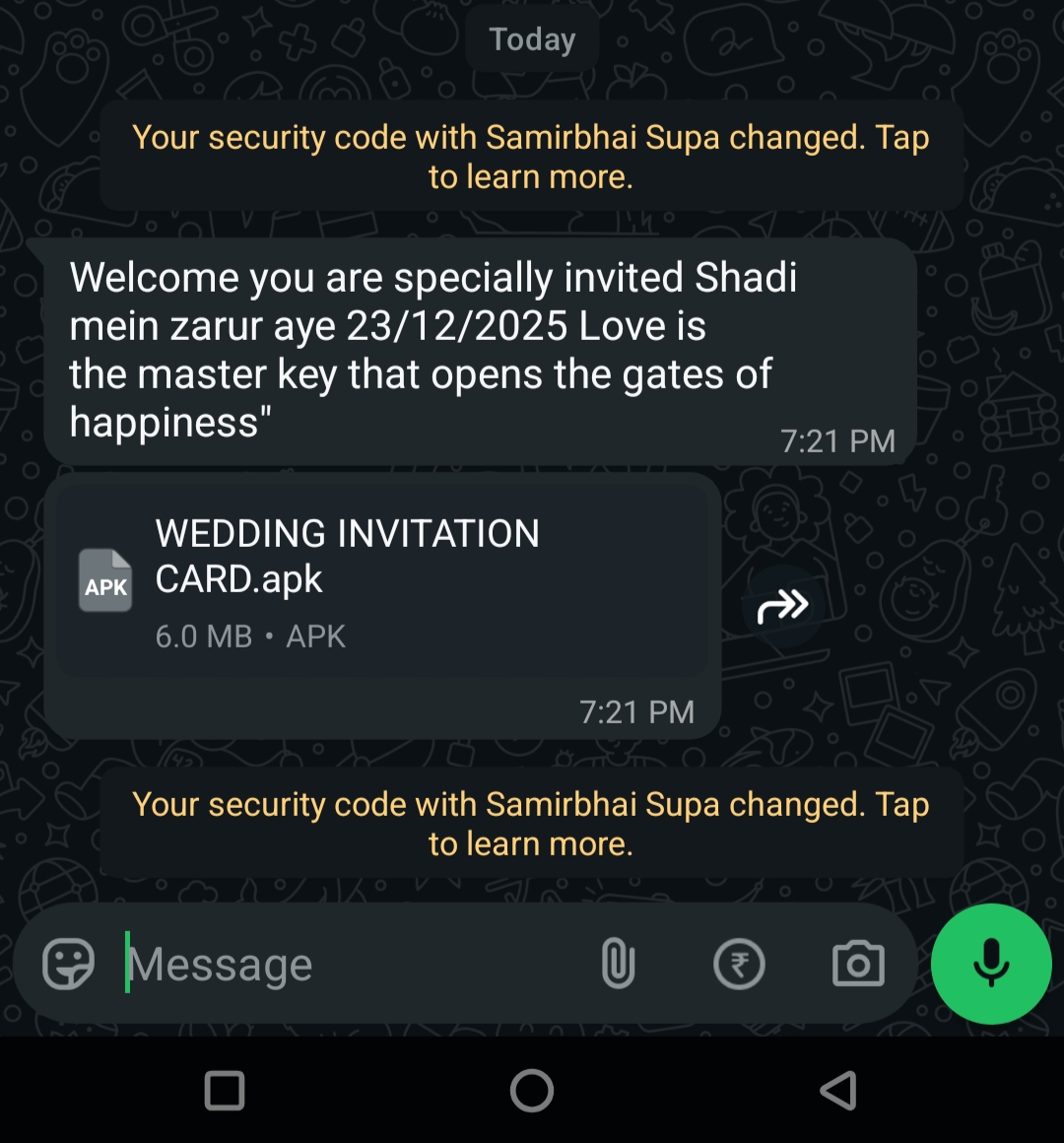Screen dimensions: 1064x1143
Task: Open the attachment paperclip menu
Action: pos(618,964)
